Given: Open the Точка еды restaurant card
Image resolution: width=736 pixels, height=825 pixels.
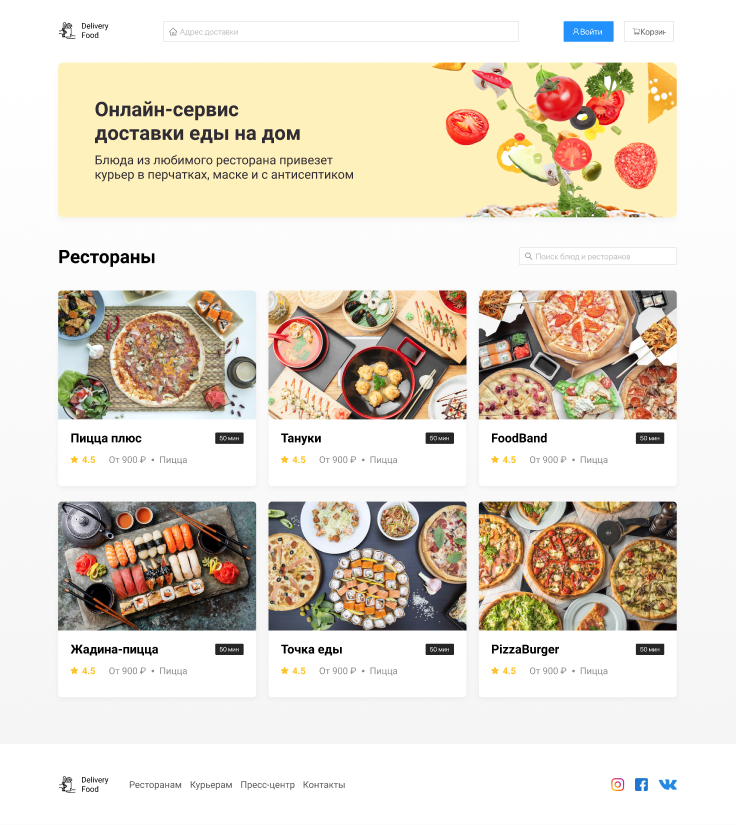Looking at the screenshot, I should [x=367, y=598].
